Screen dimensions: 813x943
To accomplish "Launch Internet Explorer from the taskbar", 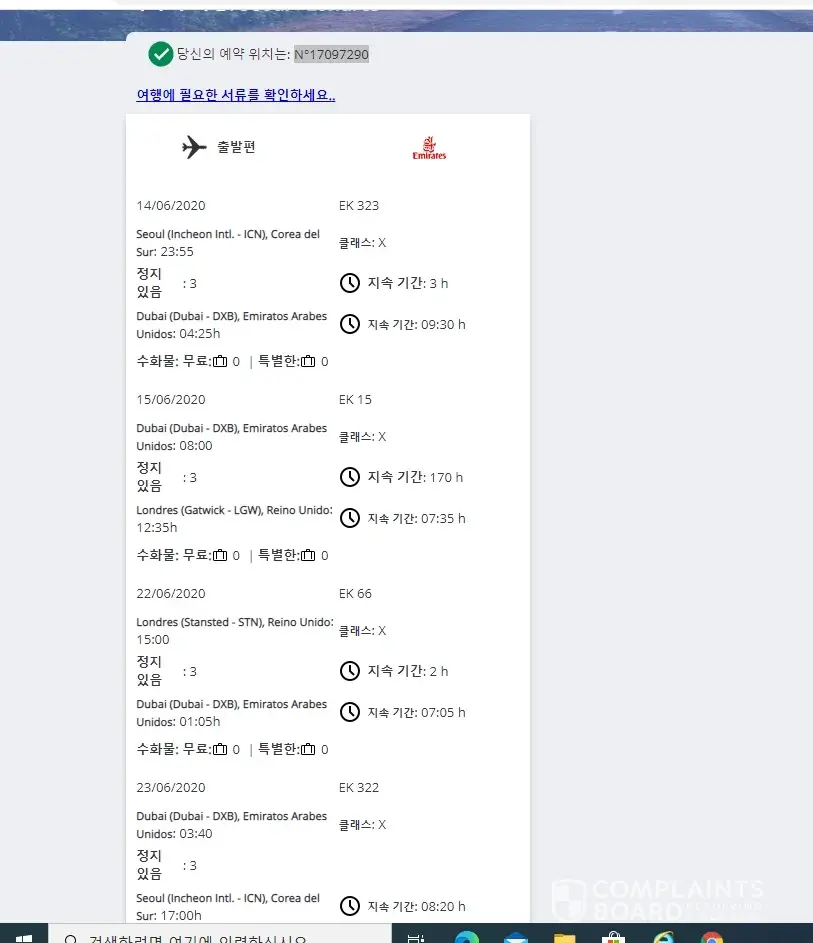I will (x=663, y=937).
